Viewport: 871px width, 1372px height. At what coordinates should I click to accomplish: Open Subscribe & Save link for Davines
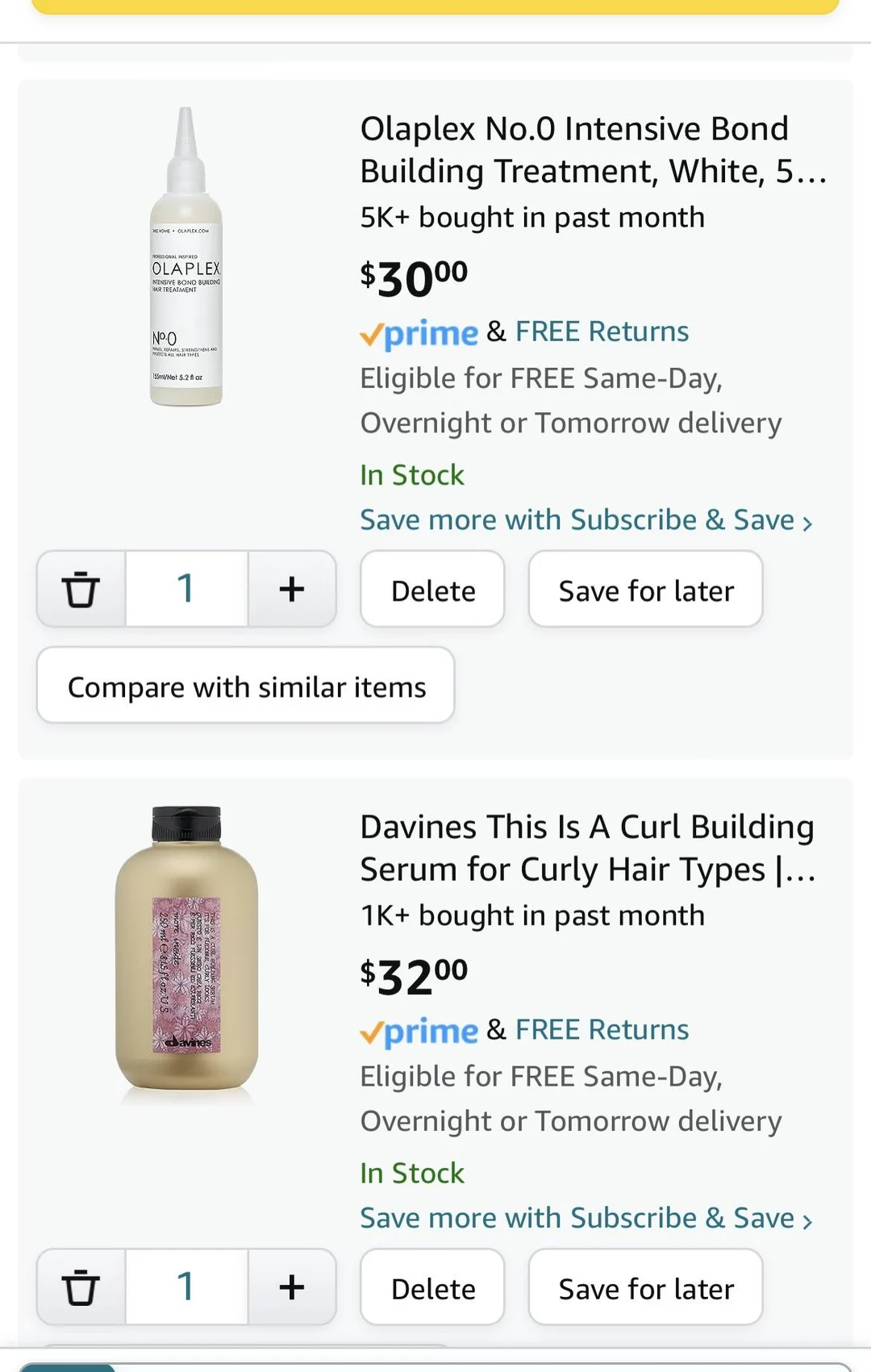tap(586, 1218)
